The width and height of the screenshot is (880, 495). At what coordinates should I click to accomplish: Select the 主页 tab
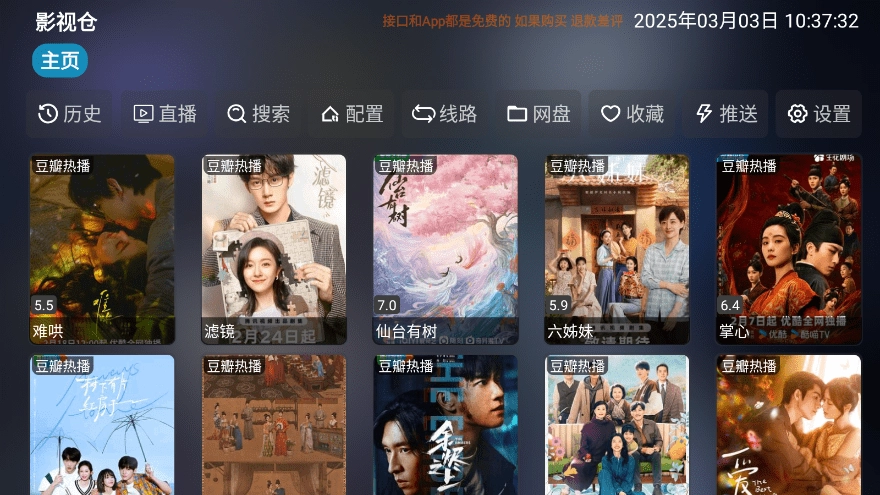[x=60, y=61]
